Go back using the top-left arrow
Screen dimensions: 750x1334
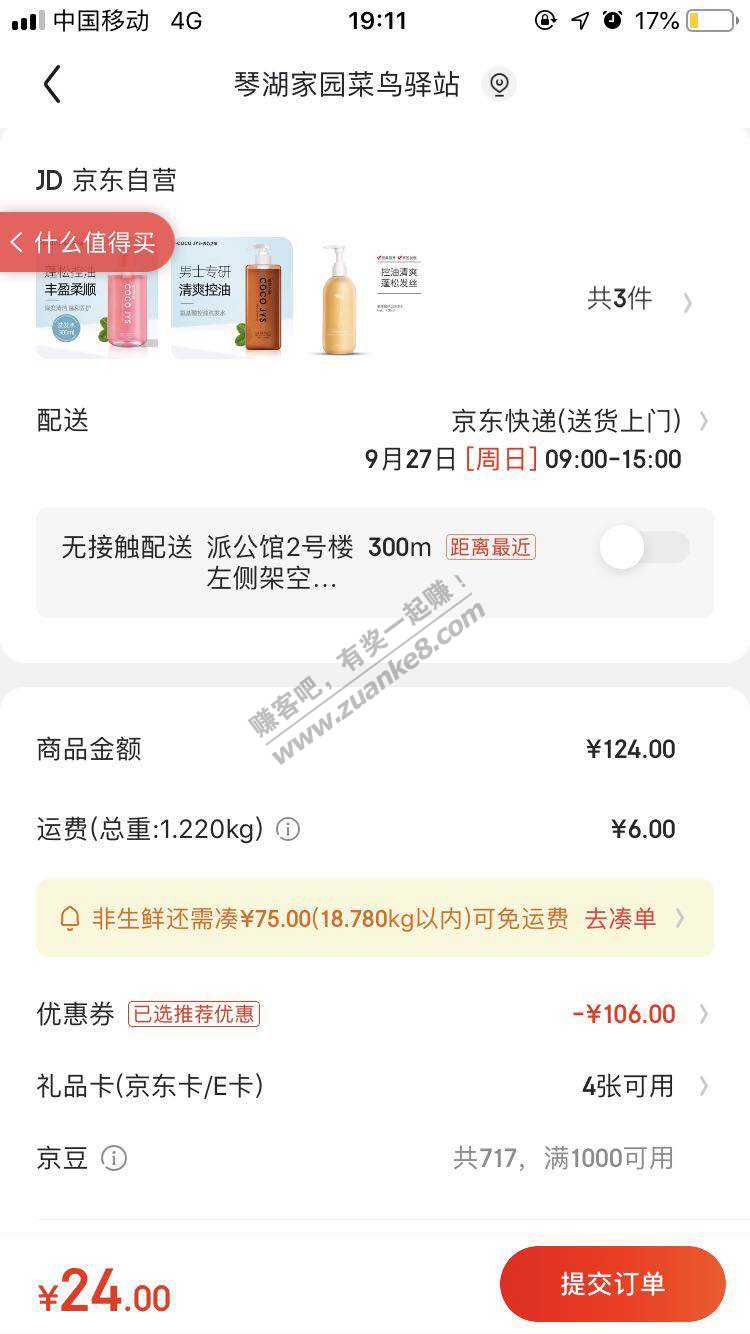[x=52, y=85]
